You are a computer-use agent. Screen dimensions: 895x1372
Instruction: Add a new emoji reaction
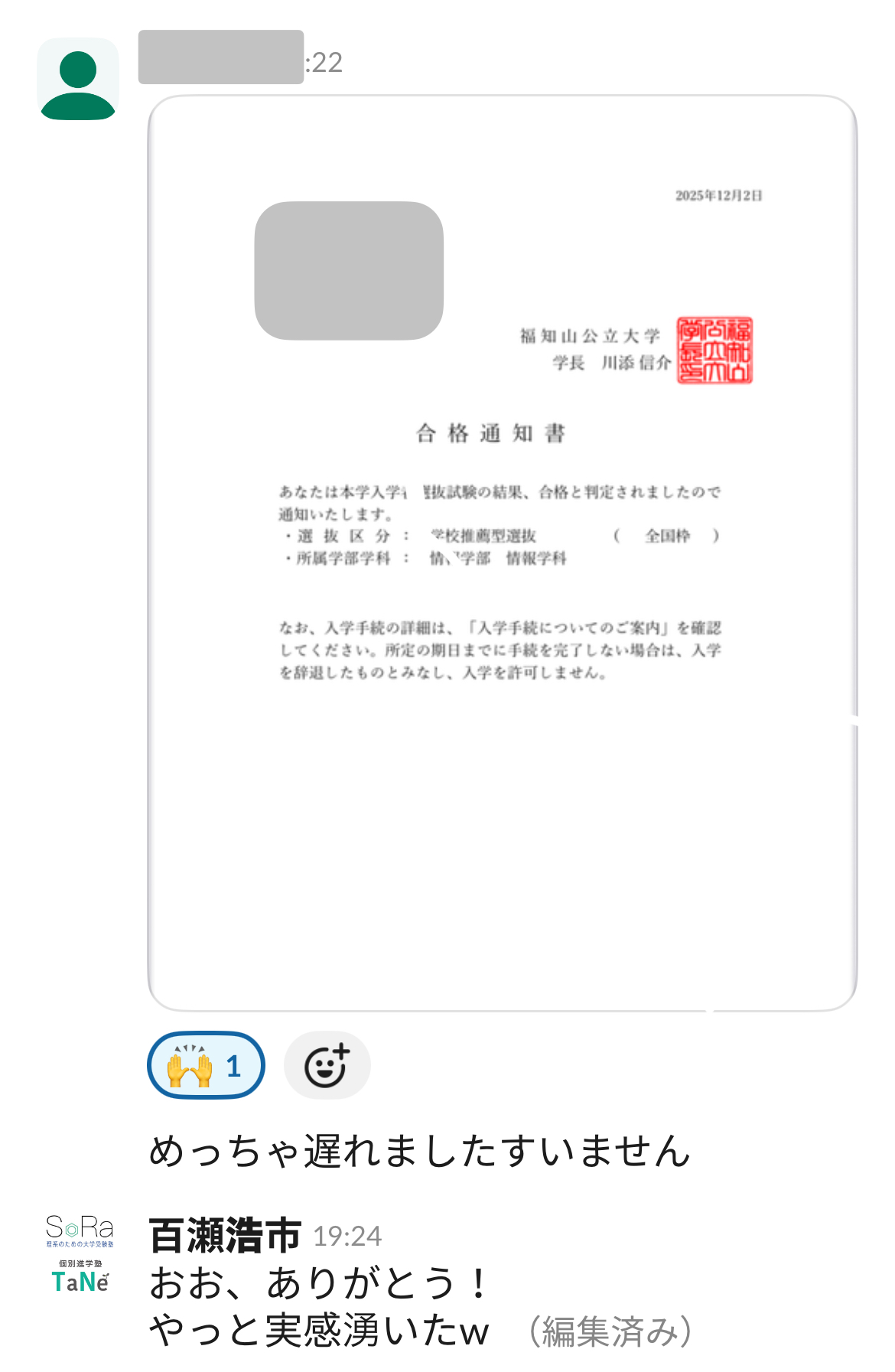pos(327,1065)
